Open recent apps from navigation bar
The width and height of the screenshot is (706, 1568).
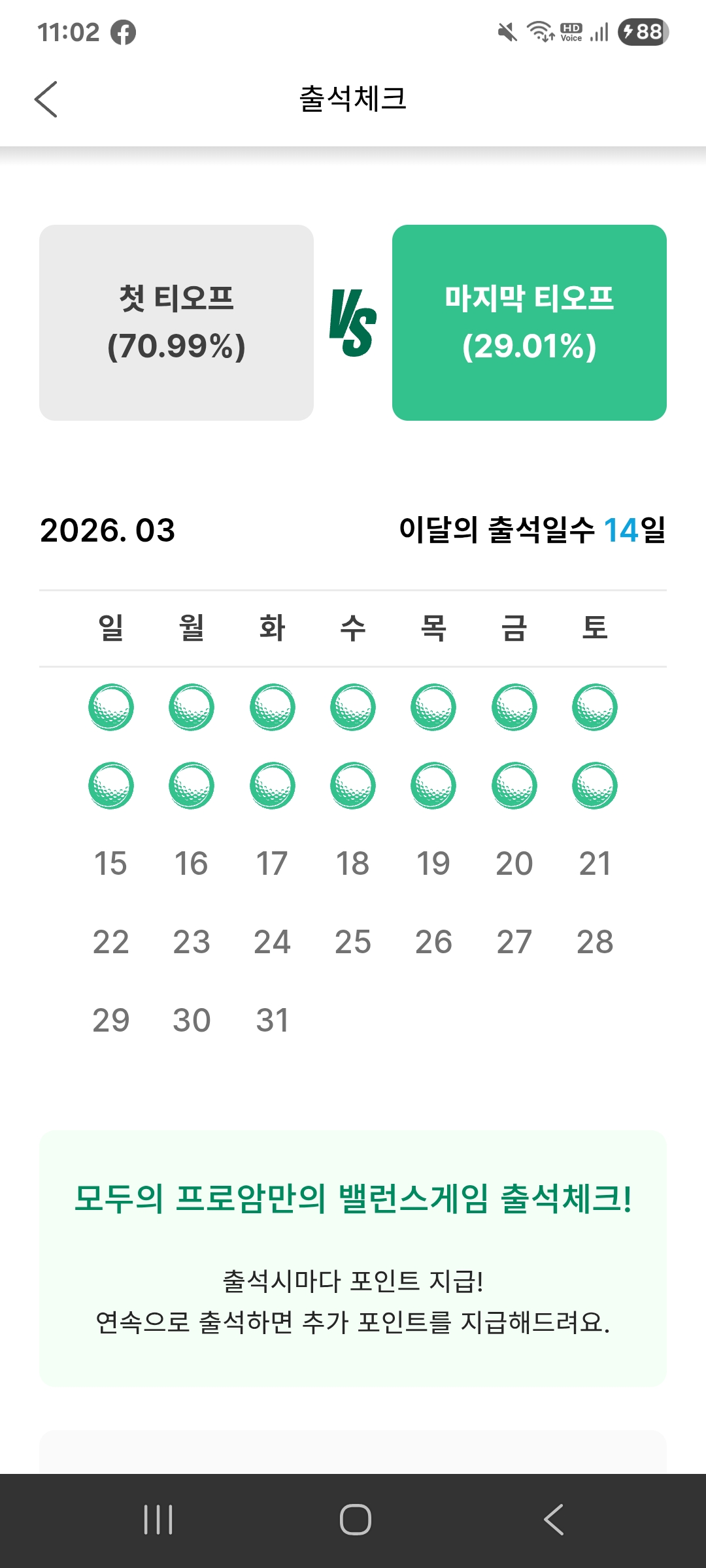pyautogui.click(x=158, y=1520)
